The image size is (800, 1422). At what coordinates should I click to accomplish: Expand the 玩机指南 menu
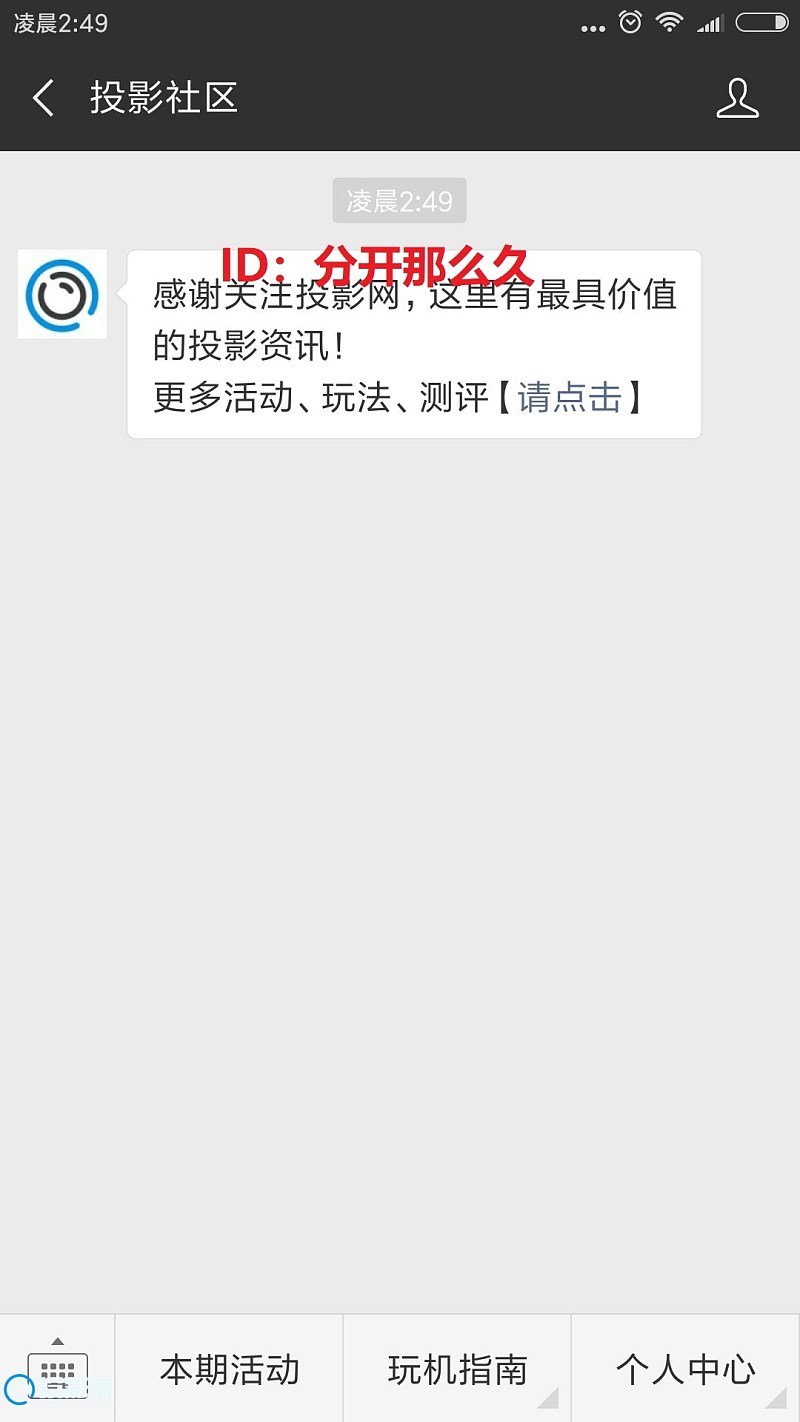point(457,1368)
